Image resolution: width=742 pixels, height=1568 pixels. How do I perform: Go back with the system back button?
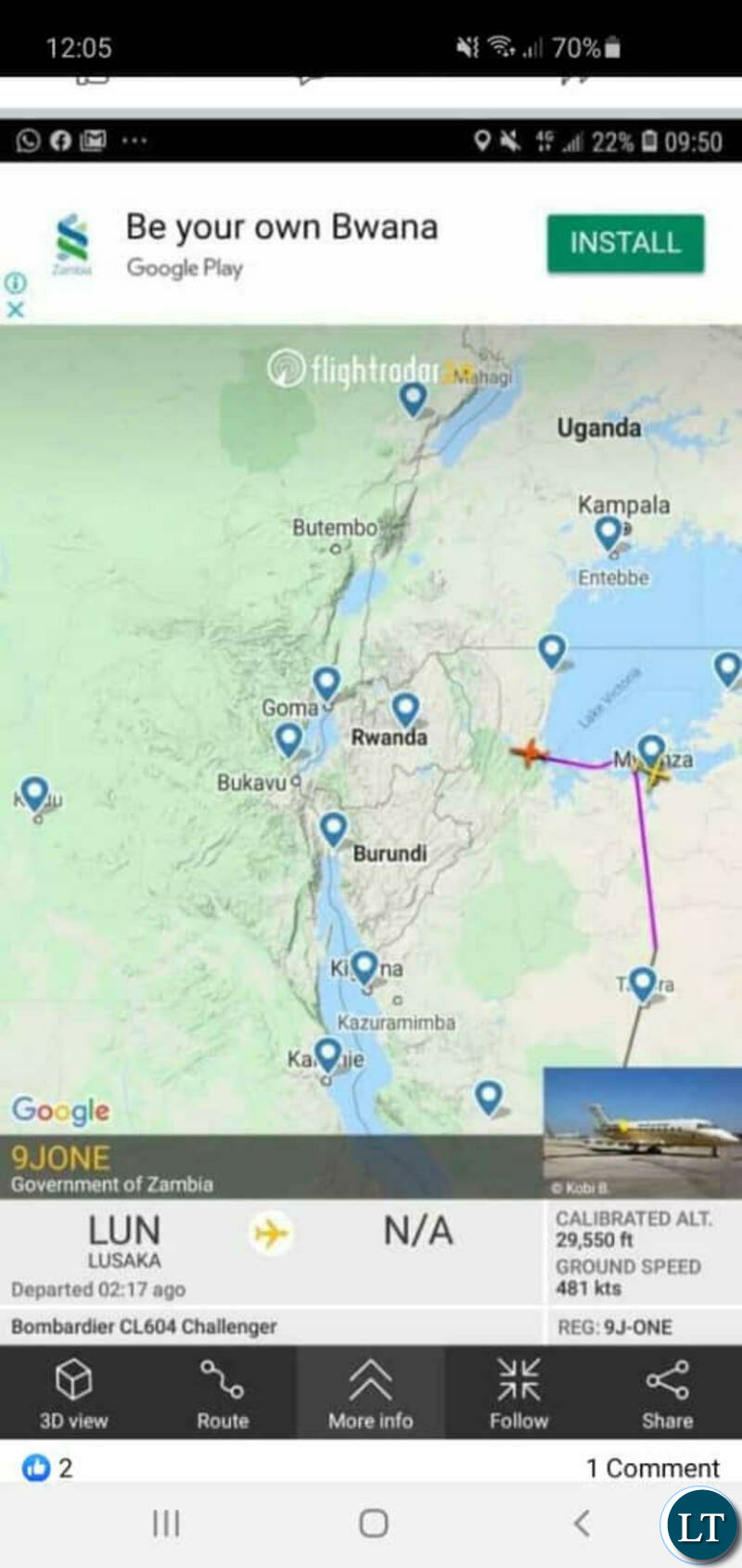point(582,1523)
